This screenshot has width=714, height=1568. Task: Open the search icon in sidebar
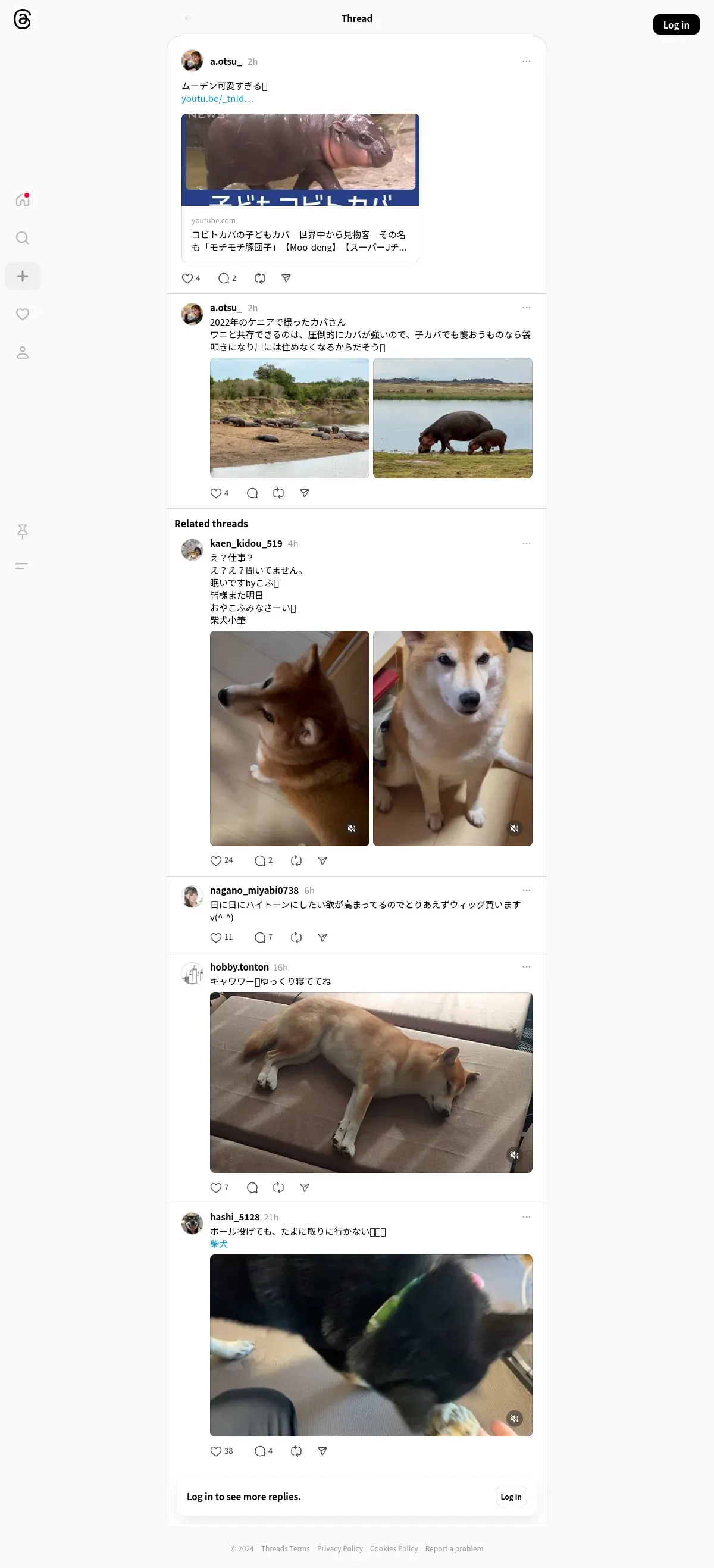click(23, 238)
